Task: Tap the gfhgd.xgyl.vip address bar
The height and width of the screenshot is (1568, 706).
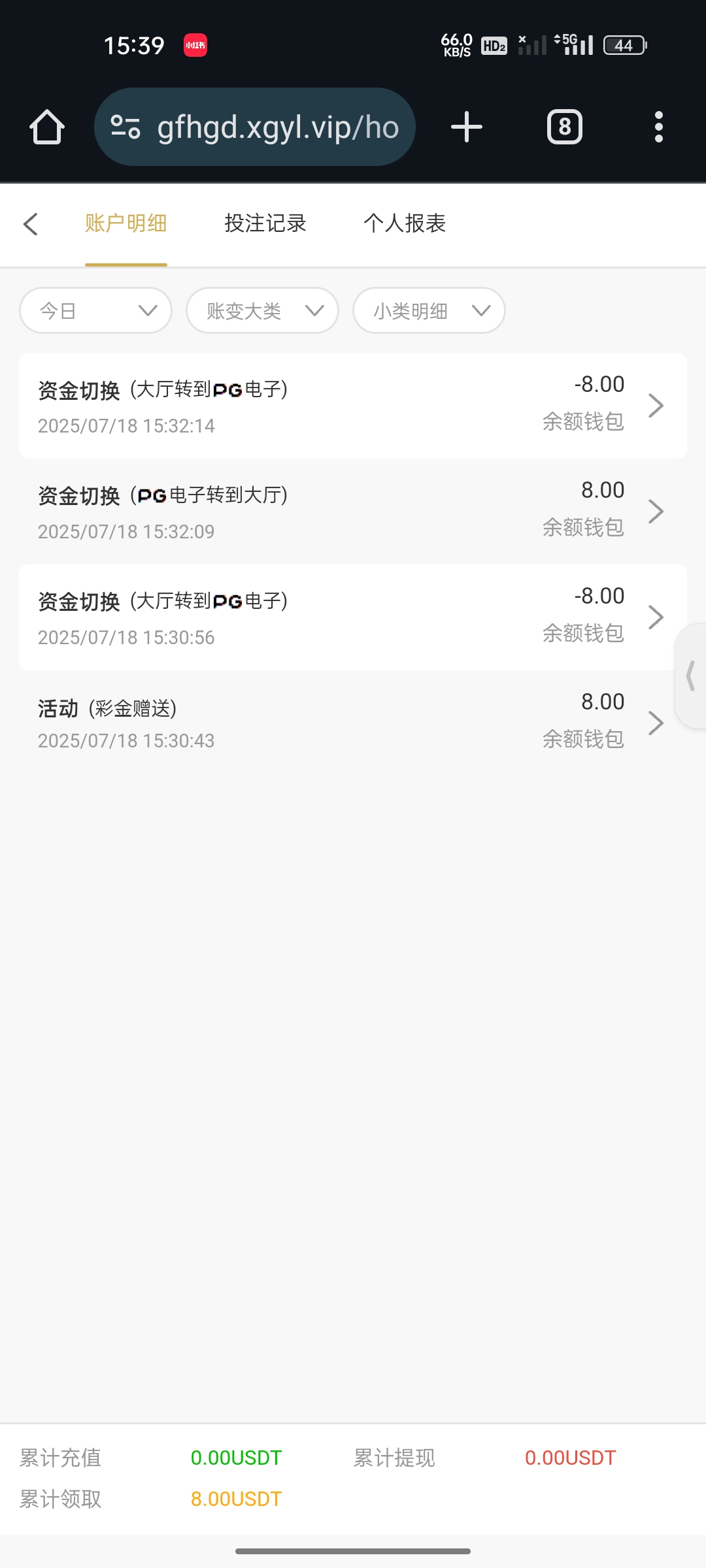Action: tap(255, 127)
